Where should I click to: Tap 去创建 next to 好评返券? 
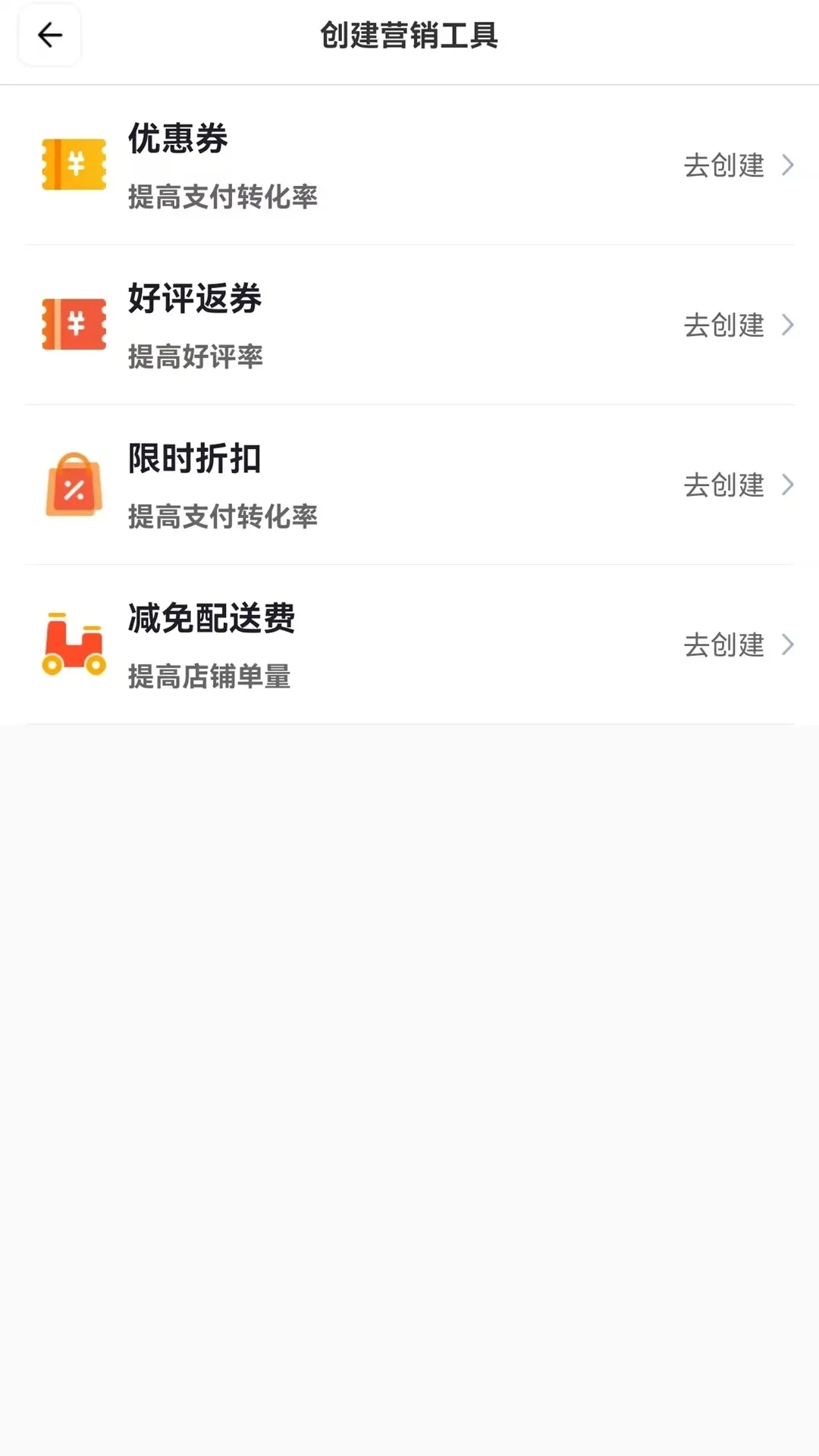point(724,326)
